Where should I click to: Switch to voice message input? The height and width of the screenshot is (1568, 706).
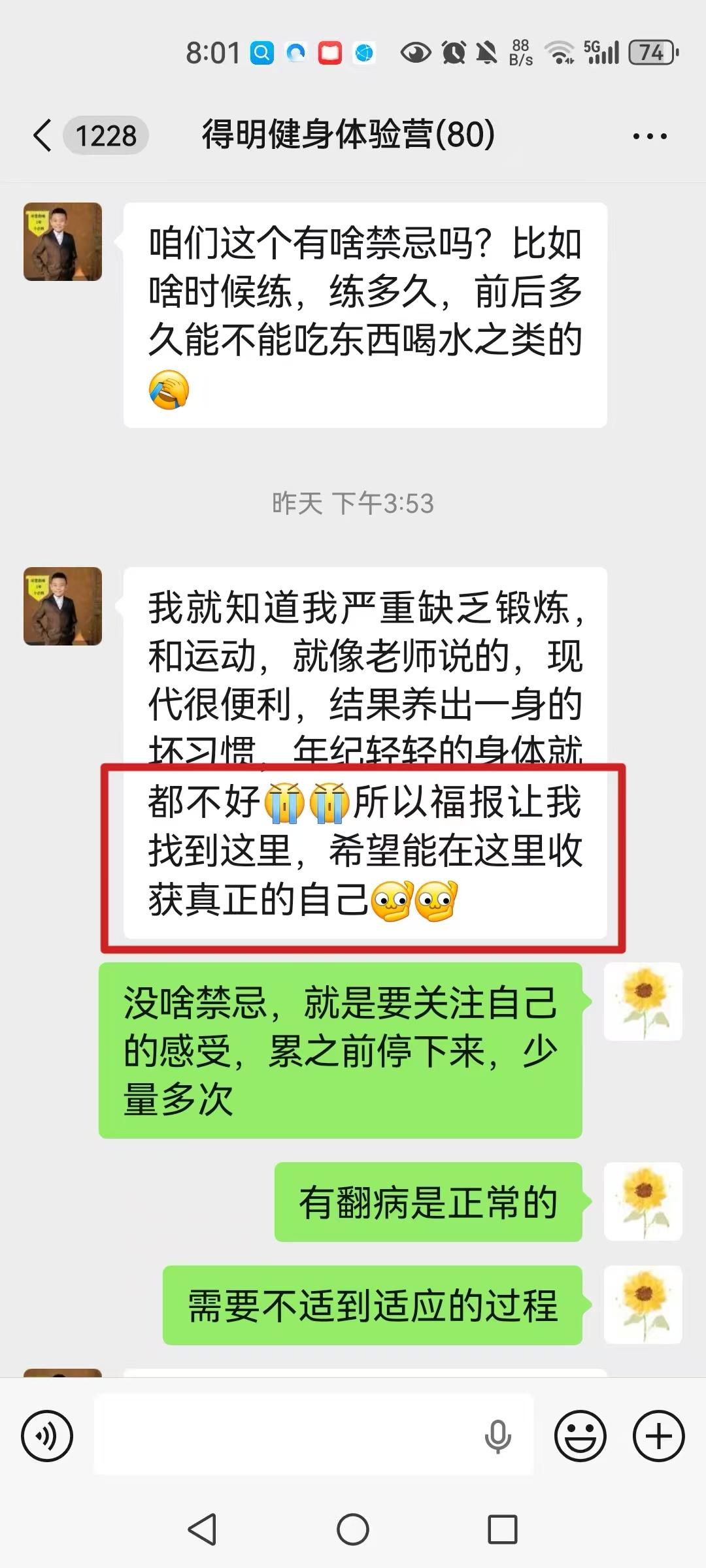(47, 1436)
